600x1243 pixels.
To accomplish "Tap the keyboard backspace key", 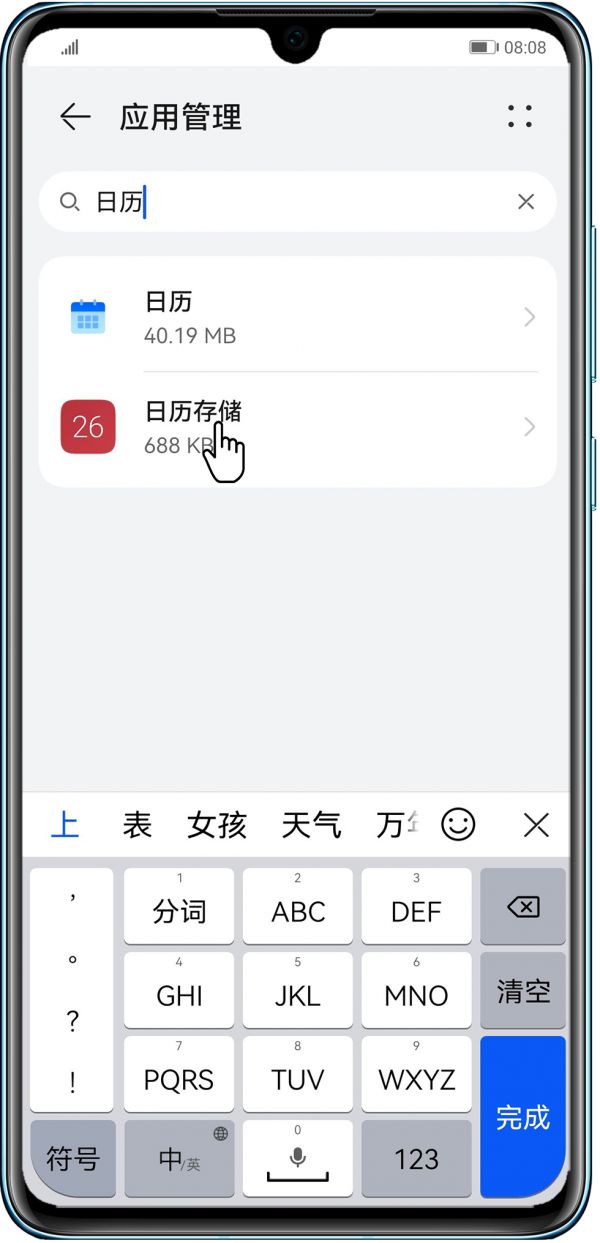I will point(523,907).
